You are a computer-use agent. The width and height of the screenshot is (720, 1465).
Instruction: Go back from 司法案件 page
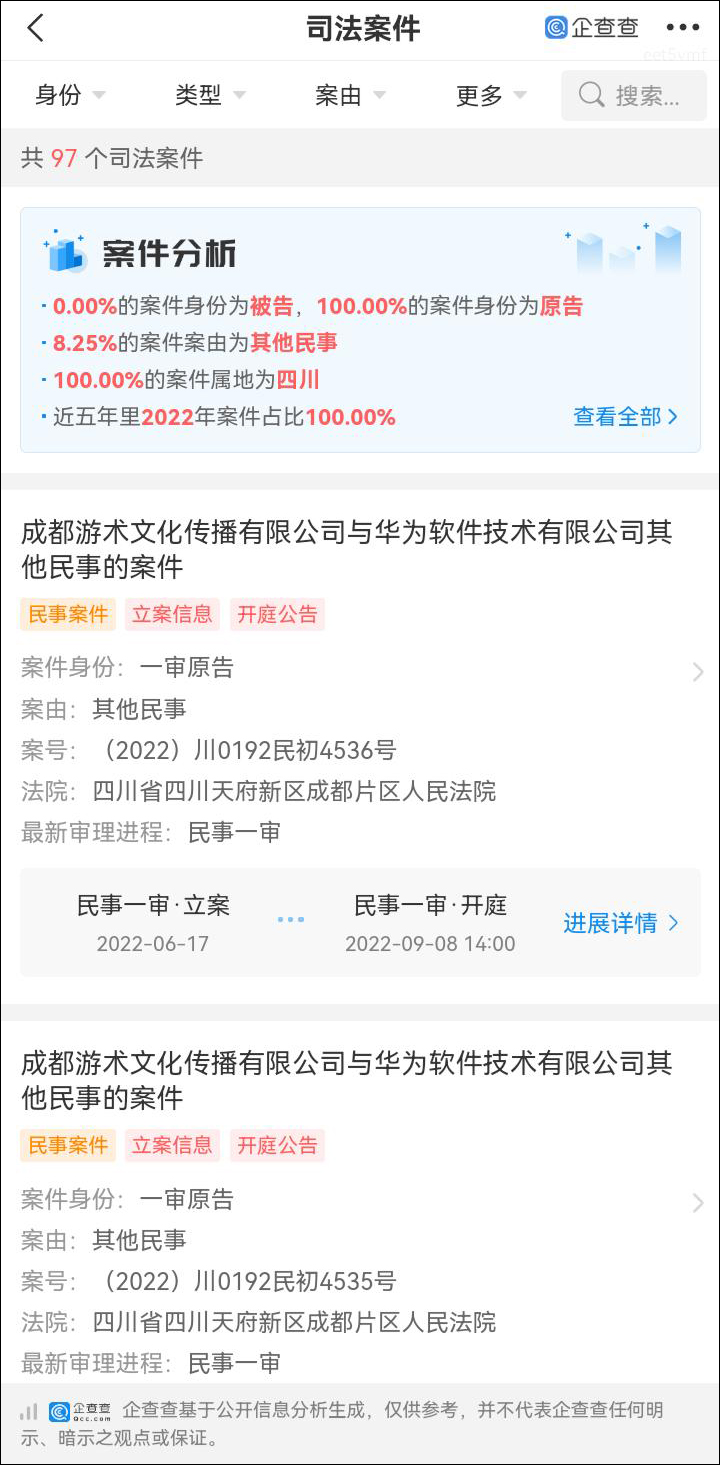coord(36,29)
